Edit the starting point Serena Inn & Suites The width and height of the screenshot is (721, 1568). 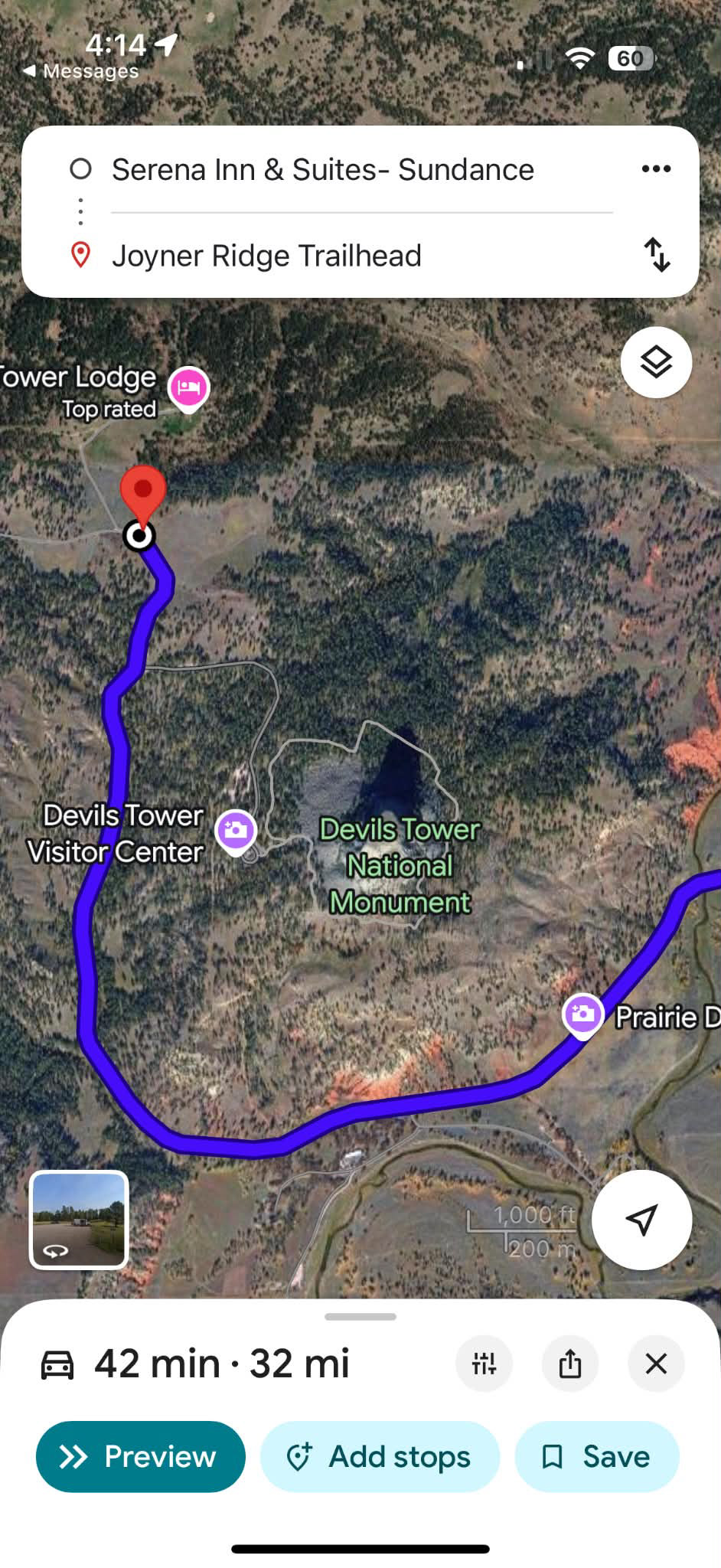pyautogui.click(x=323, y=169)
